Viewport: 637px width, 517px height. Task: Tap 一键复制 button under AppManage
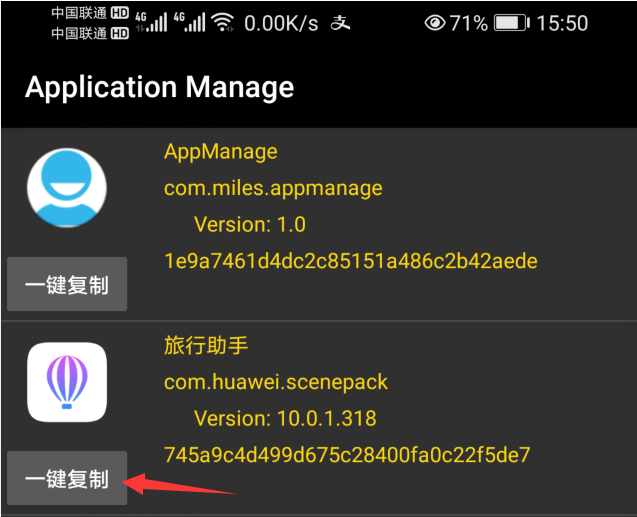[x=66, y=285]
